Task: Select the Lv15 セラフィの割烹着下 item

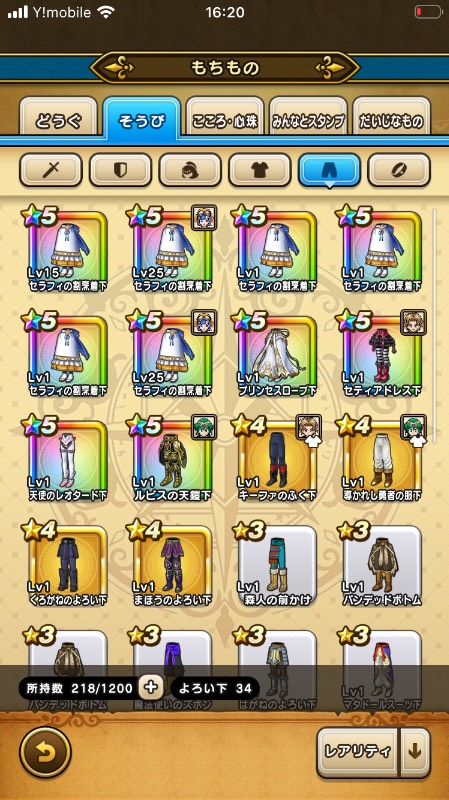Action: pos(66,250)
